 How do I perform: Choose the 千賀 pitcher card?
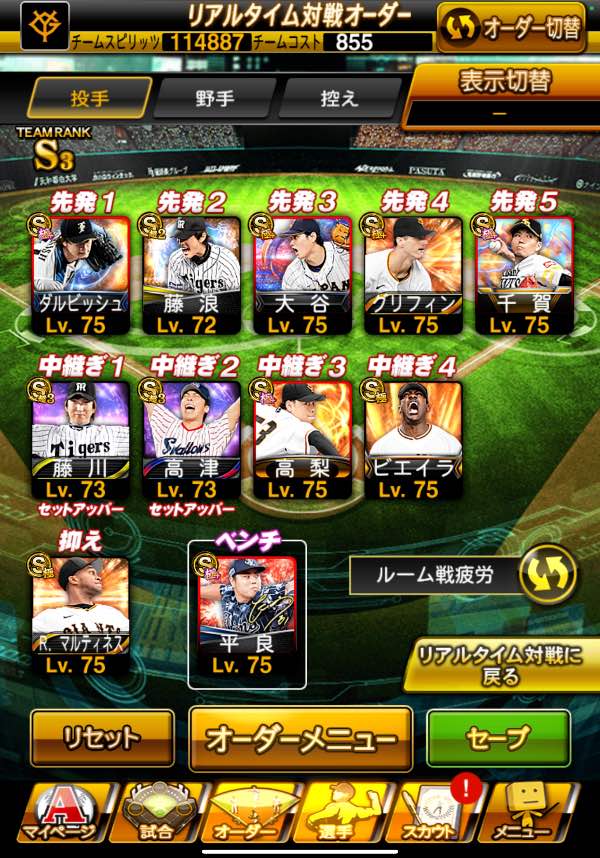tap(524, 268)
